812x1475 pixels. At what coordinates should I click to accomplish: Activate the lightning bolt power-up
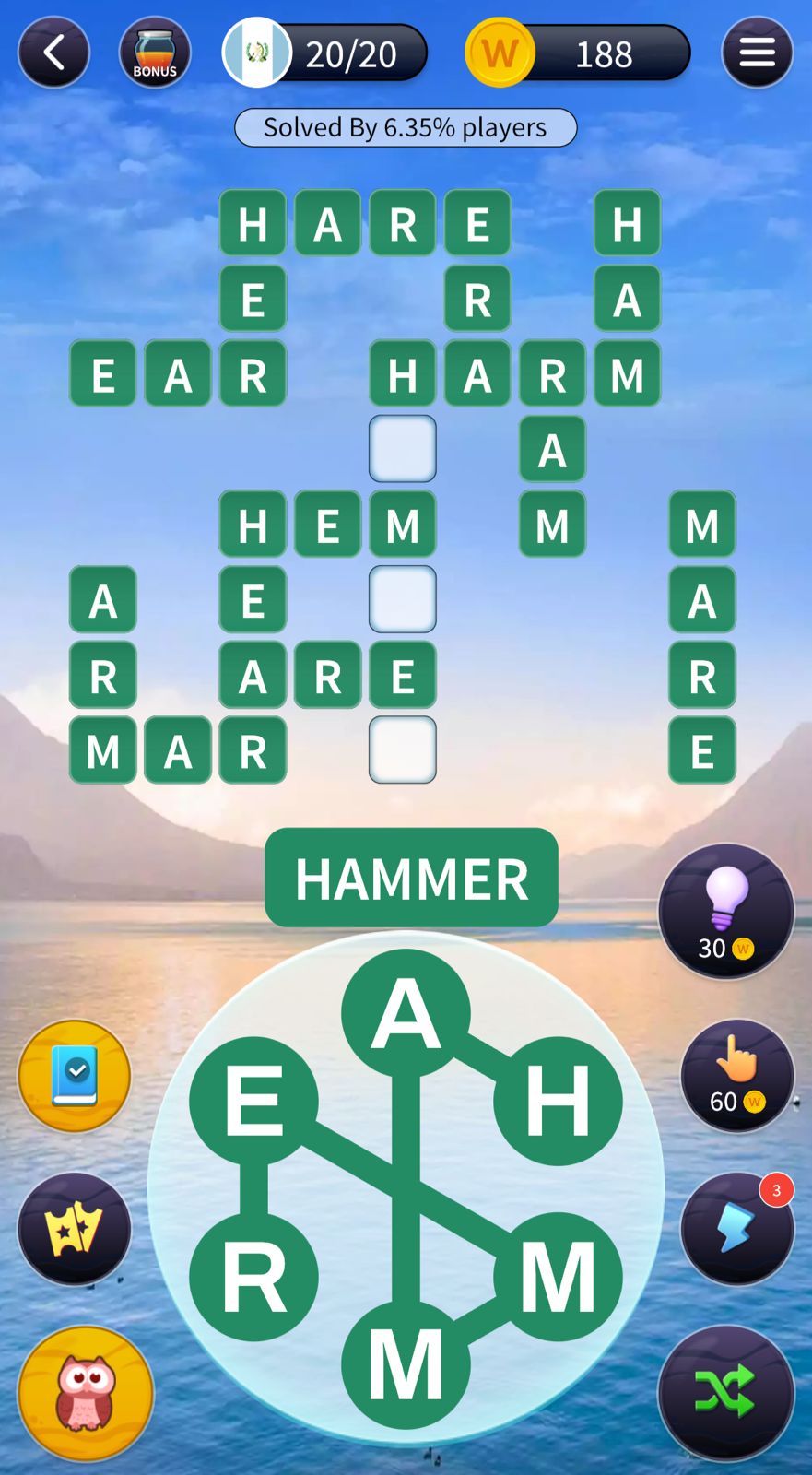click(736, 1229)
